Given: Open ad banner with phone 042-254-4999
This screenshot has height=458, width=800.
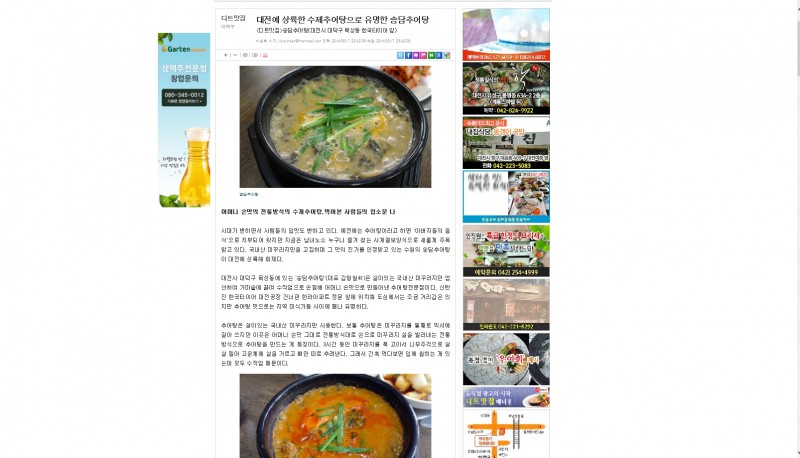Looking at the screenshot, I should [x=506, y=250].
